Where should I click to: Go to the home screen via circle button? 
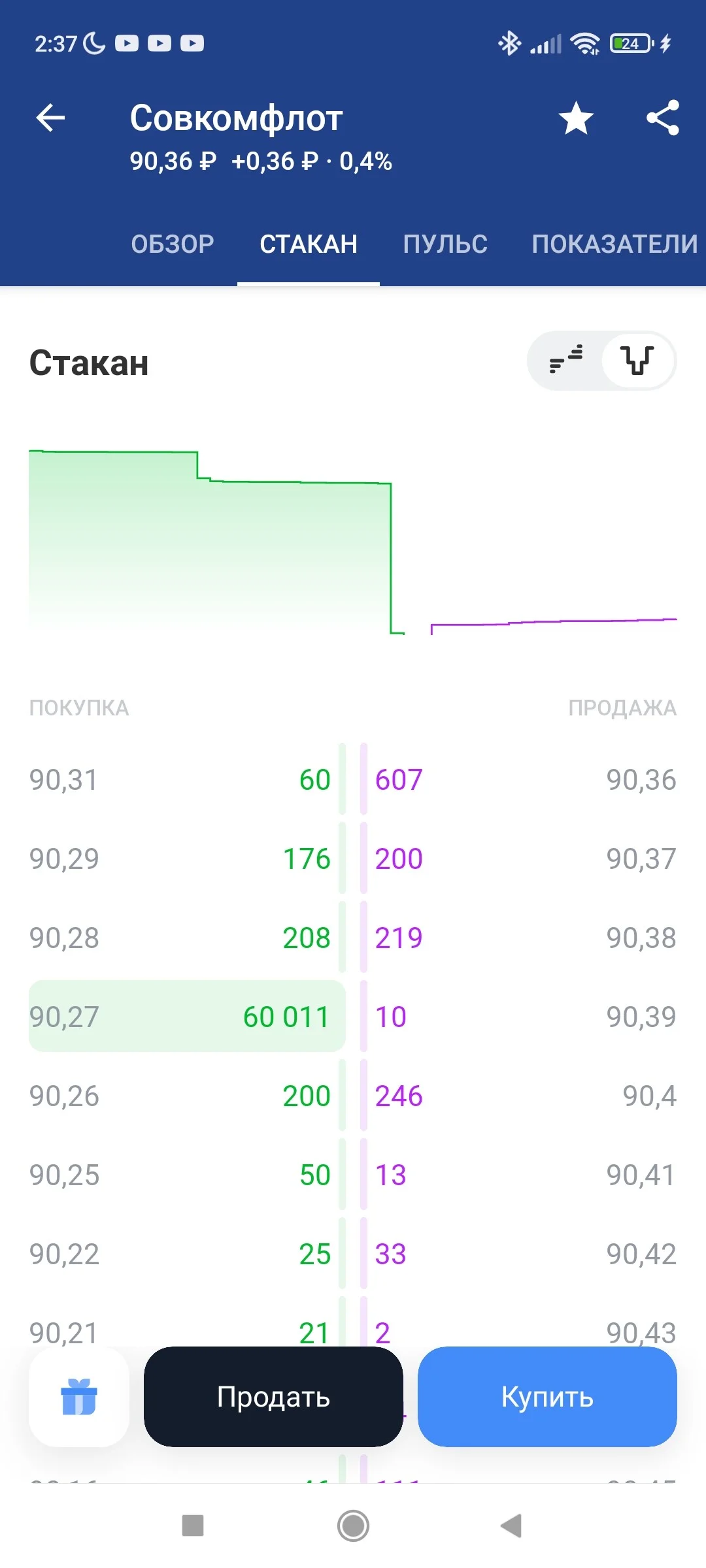click(x=353, y=1526)
